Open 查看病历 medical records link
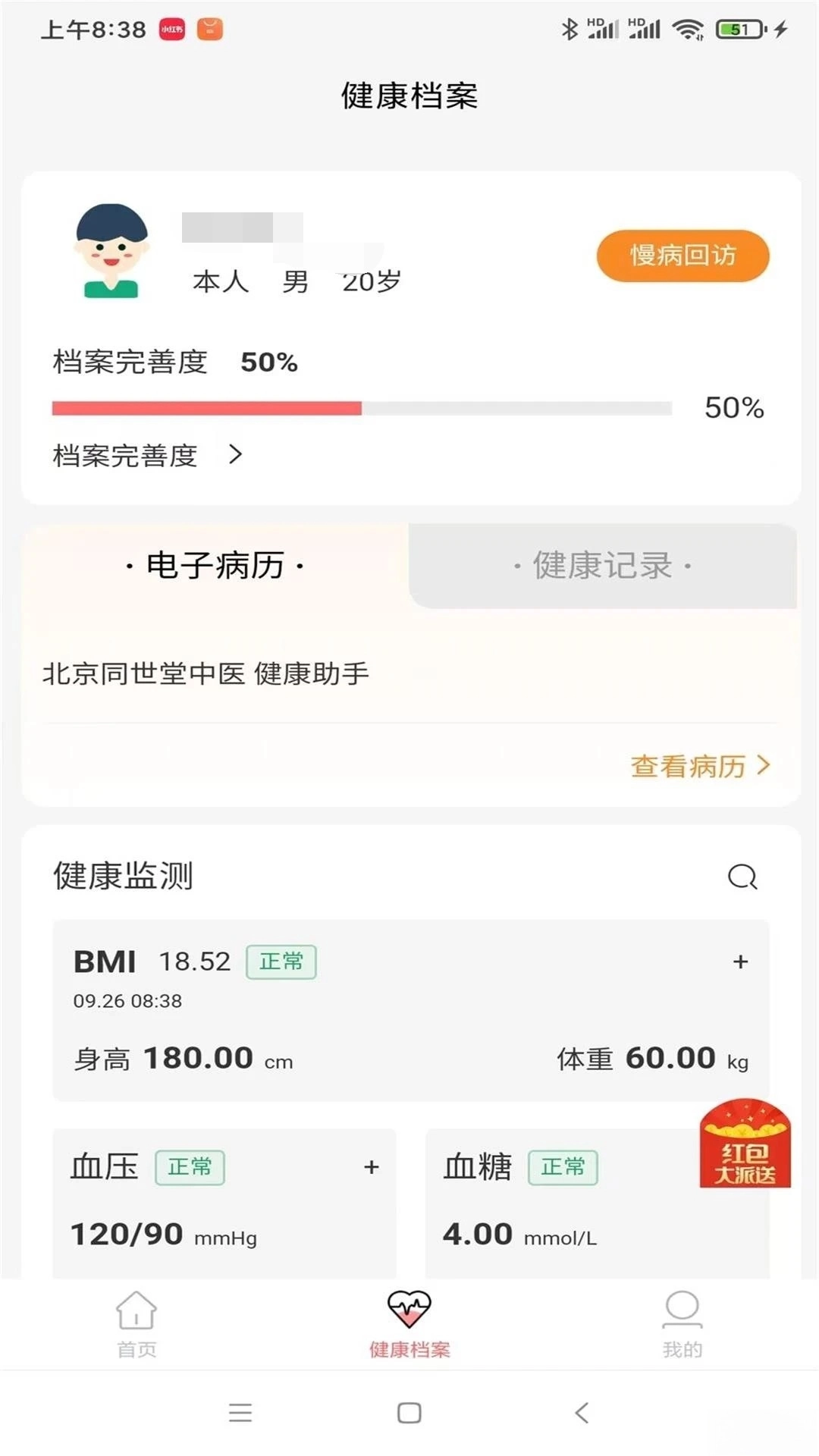This screenshot has width=819, height=1456. tap(701, 766)
